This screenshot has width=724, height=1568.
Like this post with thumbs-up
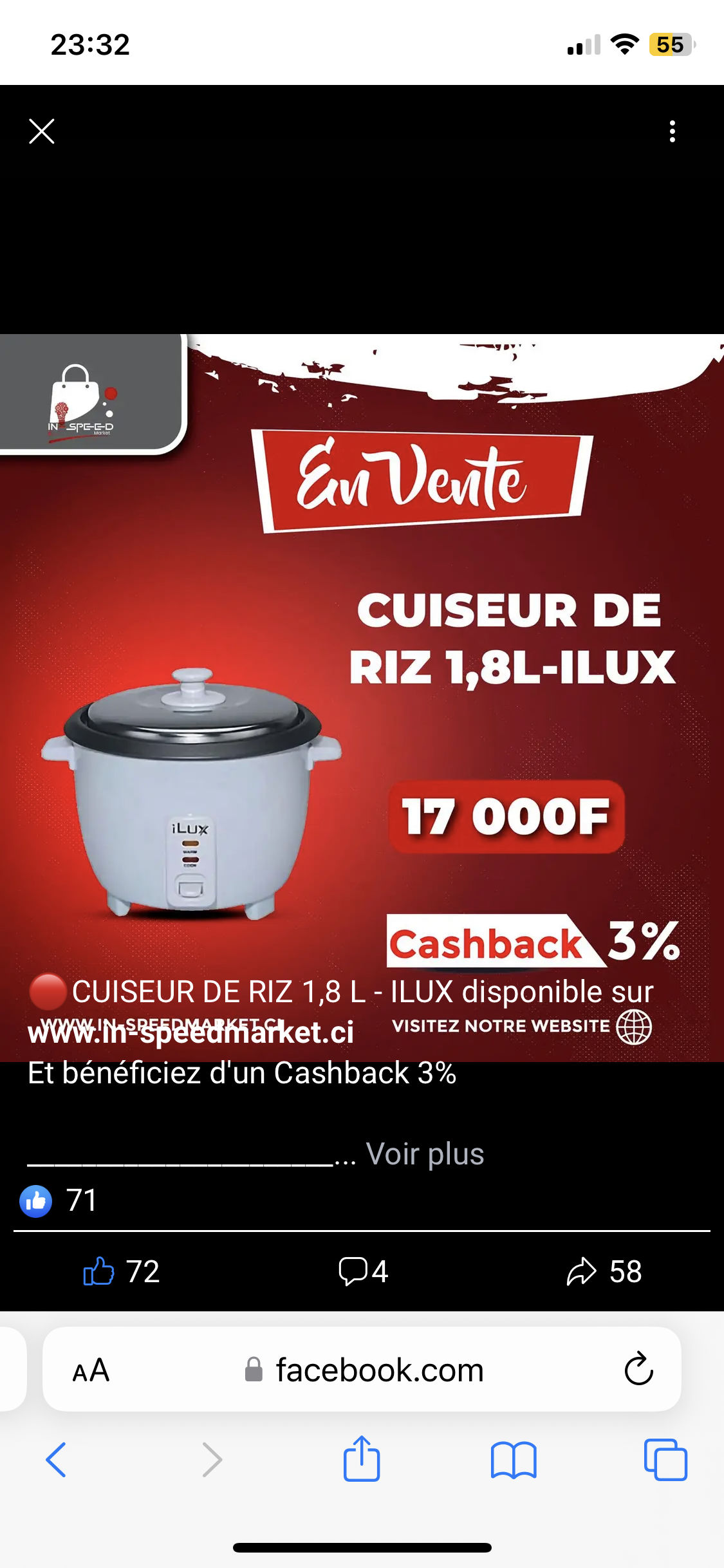(x=121, y=1271)
